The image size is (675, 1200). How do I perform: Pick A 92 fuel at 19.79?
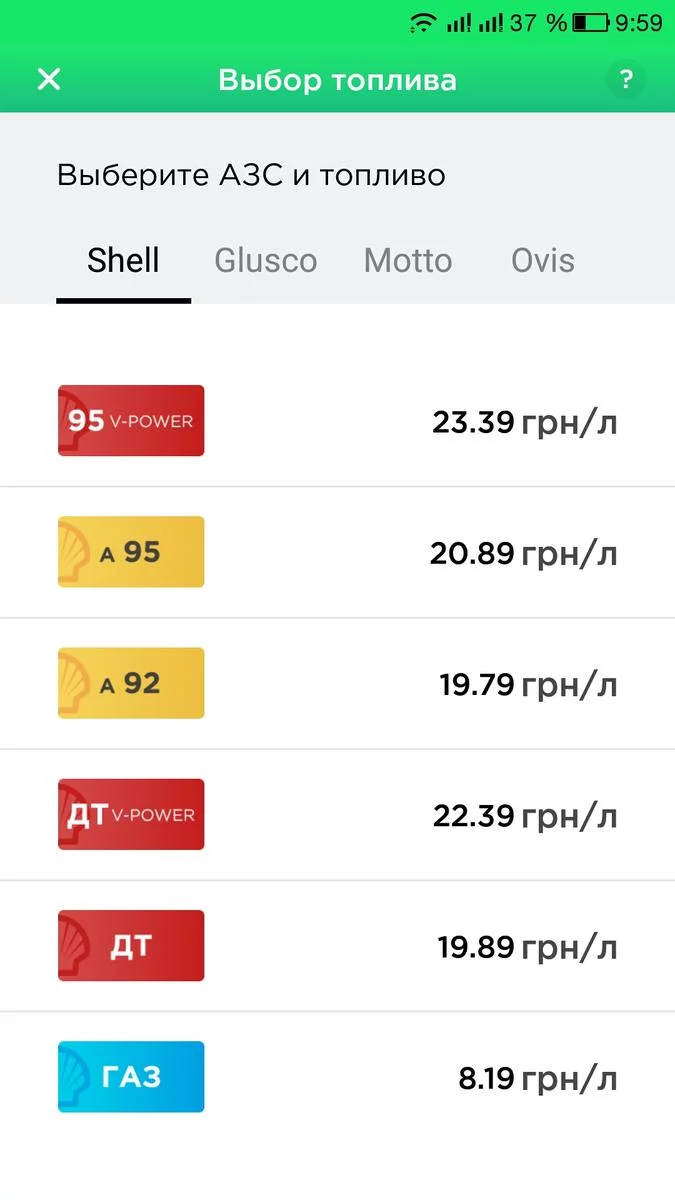pyautogui.click(x=337, y=684)
